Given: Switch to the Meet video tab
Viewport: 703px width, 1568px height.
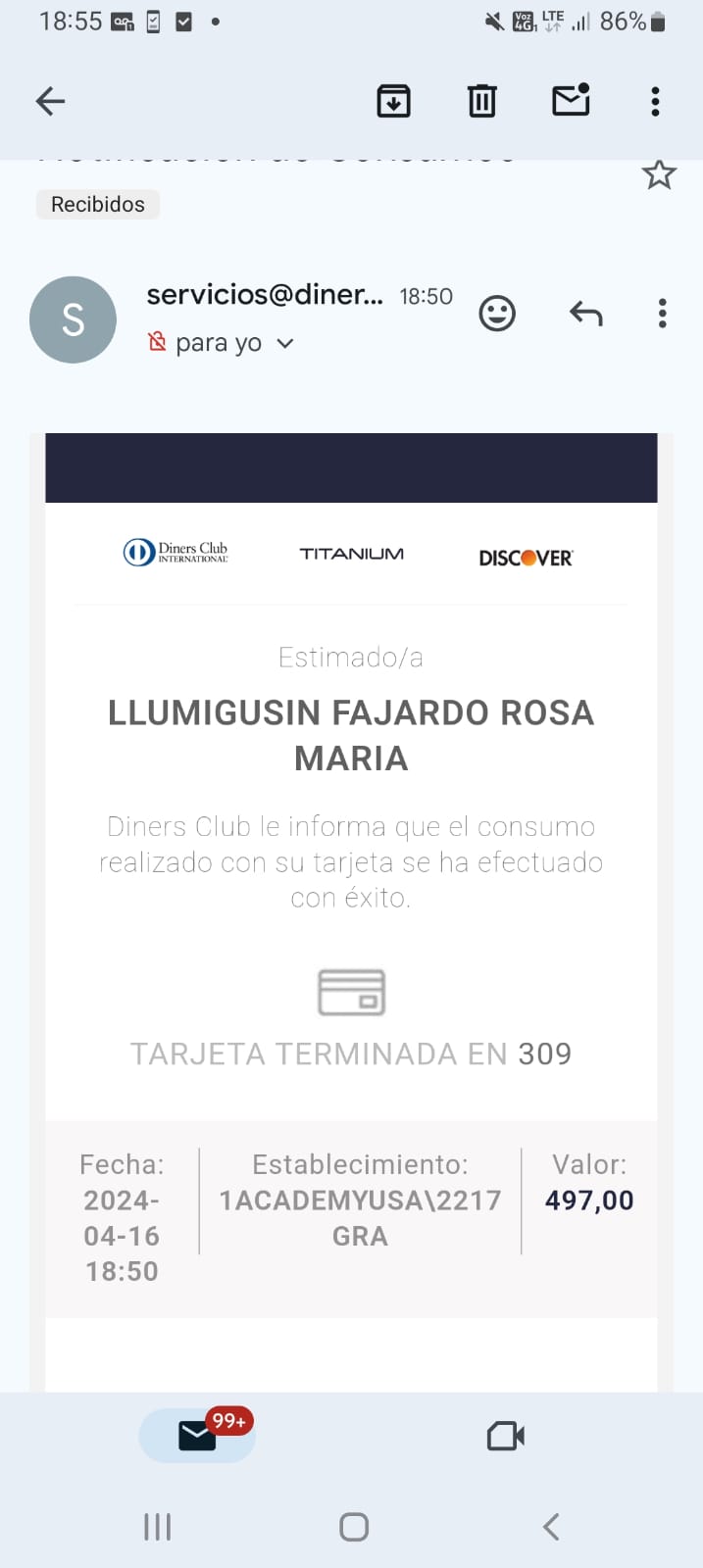Looking at the screenshot, I should pos(506,1437).
